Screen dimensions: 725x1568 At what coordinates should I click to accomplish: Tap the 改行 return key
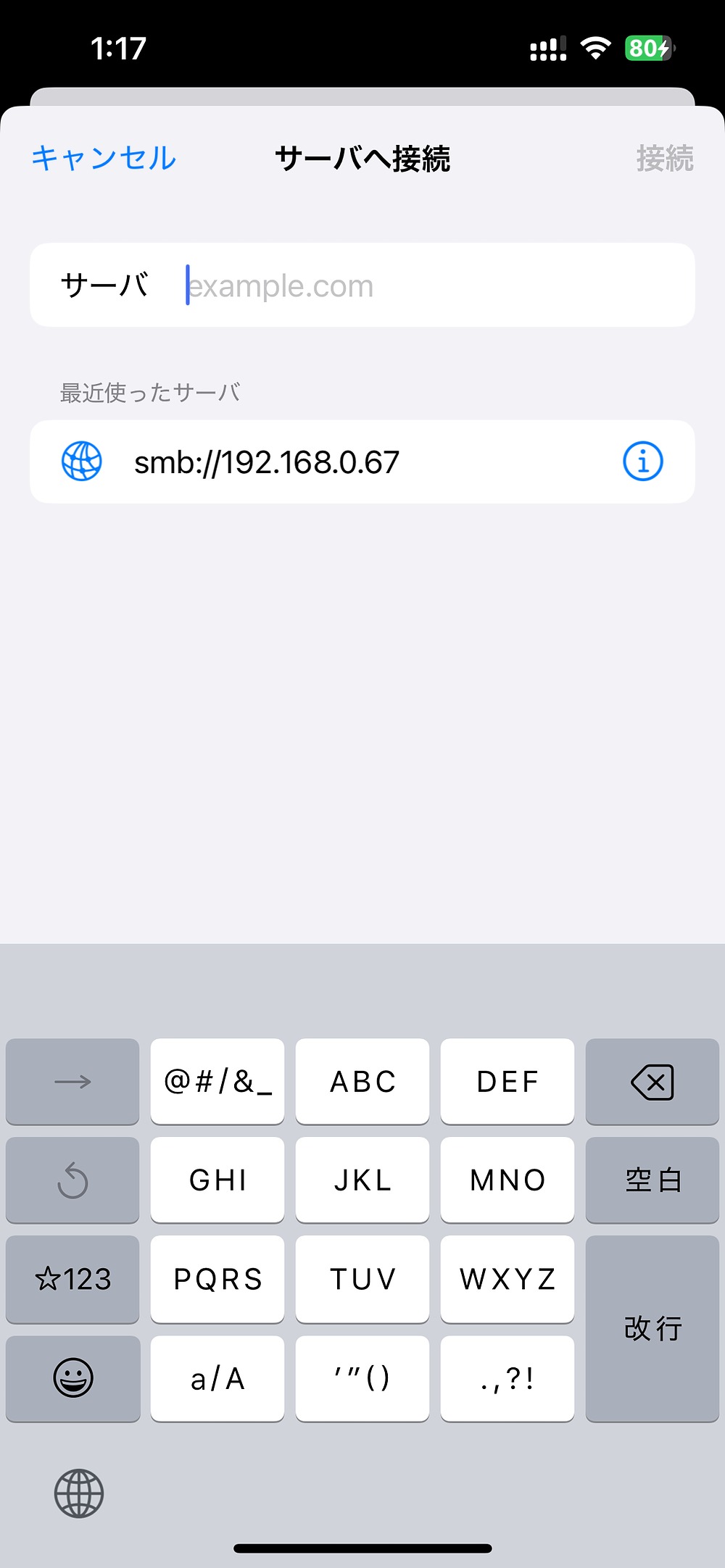click(x=652, y=1327)
